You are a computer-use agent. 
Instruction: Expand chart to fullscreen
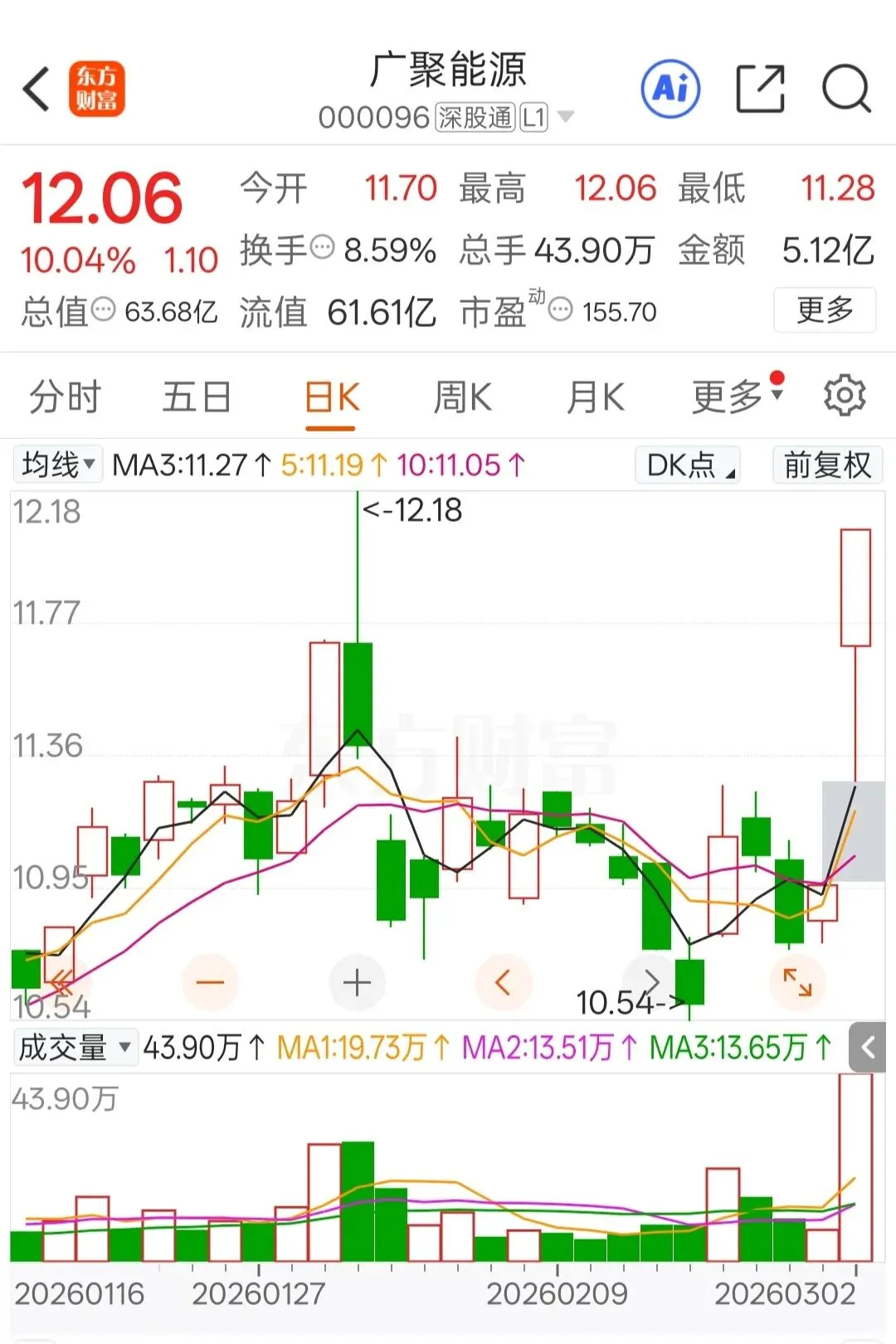pos(796,983)
